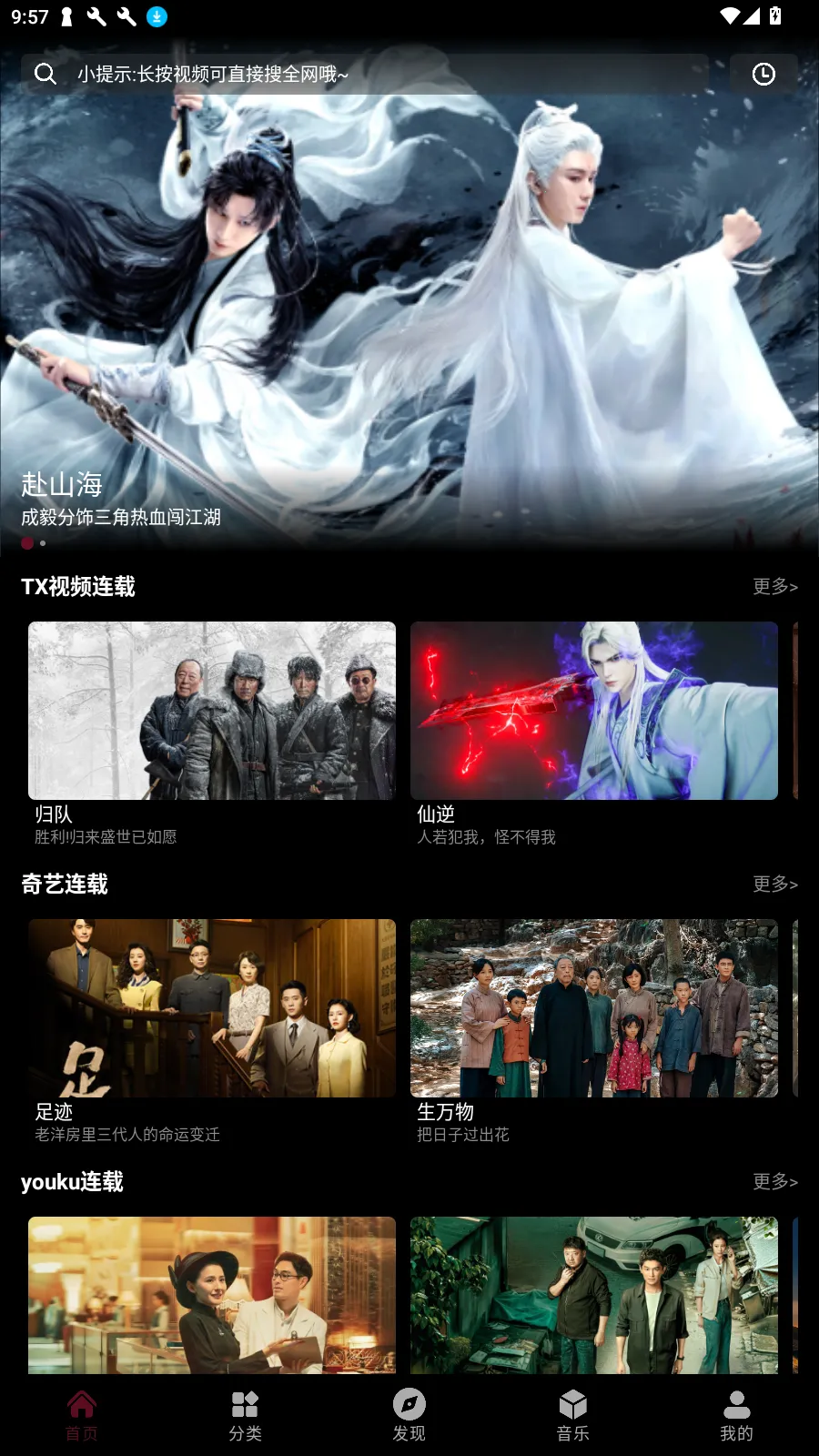819x1456 pixels.
Task: Switch to the 我的 tab
Action: (x=737, y=1416)
